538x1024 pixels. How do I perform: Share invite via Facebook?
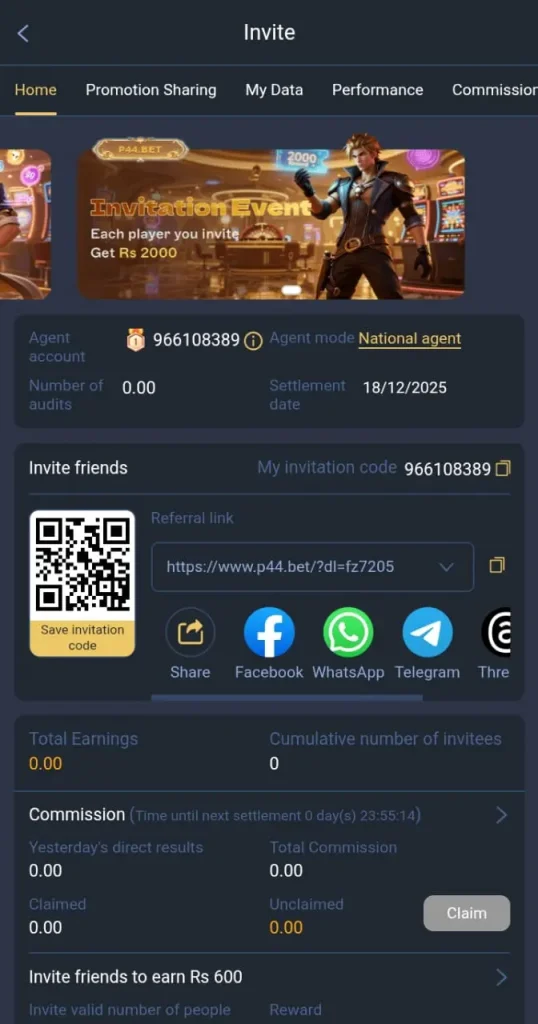pos(269,643)
